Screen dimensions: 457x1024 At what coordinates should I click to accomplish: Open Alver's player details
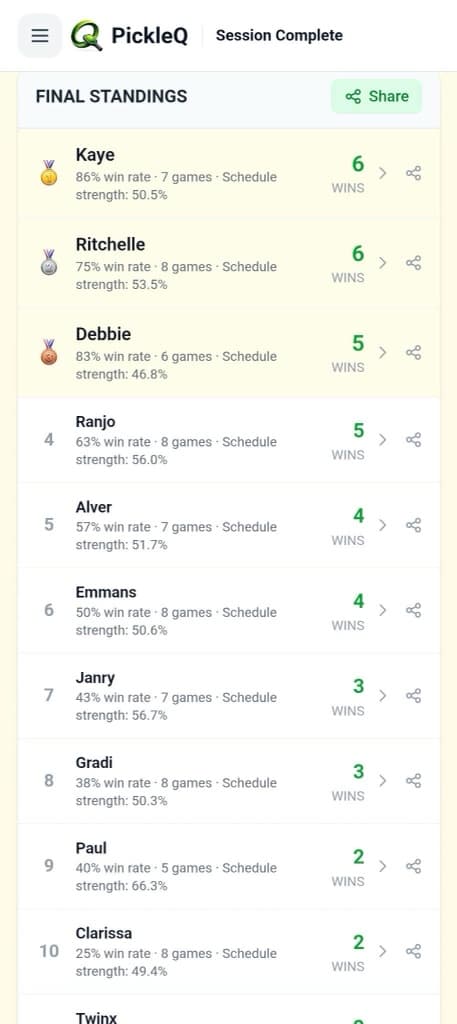pos(383,525)
